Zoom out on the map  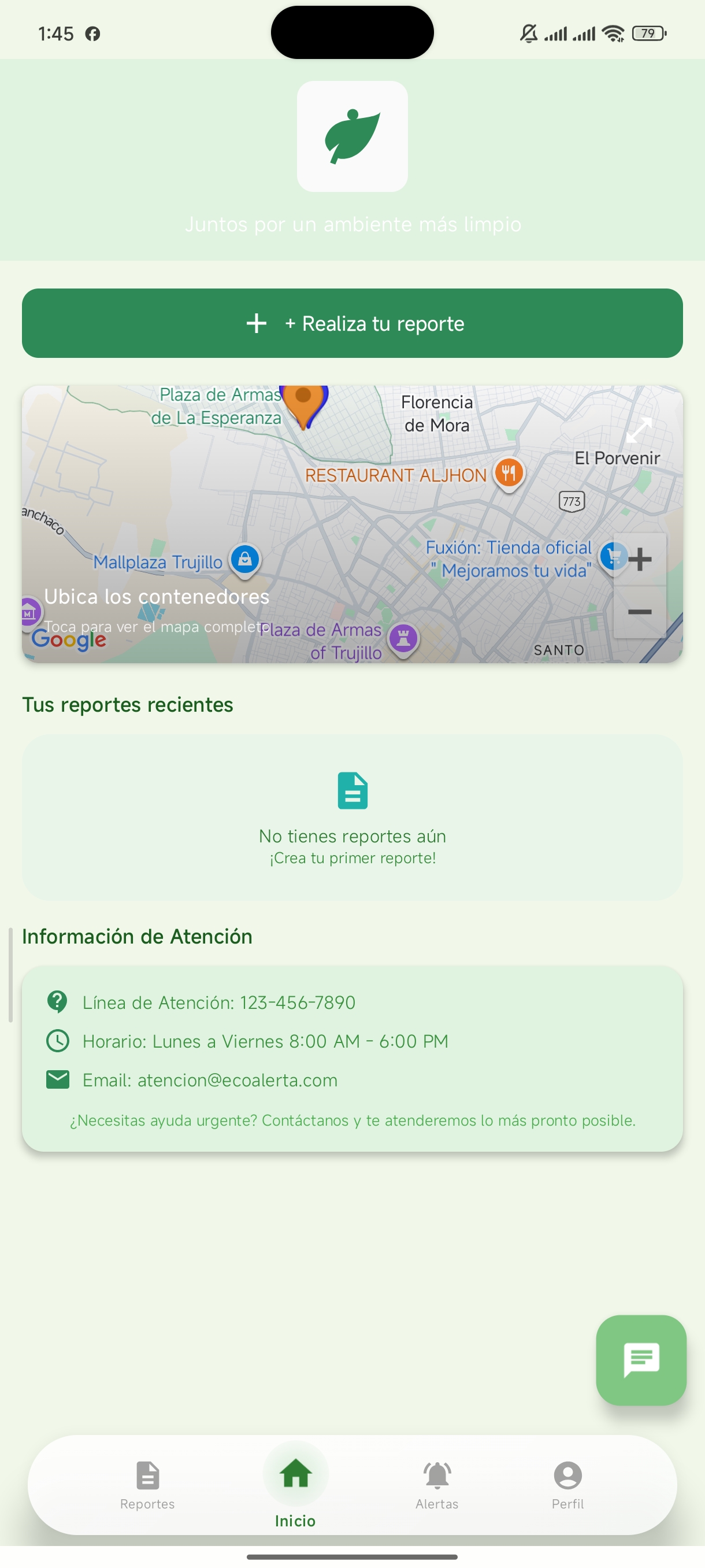640,611
